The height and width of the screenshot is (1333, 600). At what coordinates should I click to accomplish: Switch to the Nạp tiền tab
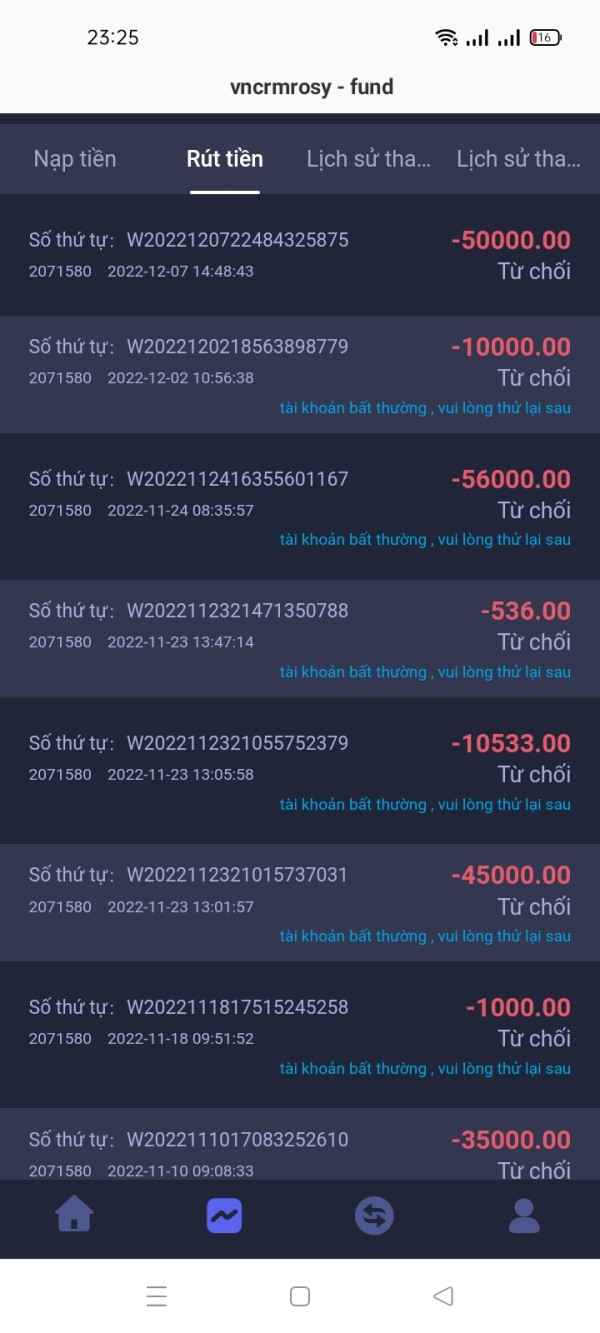(75, 158)
